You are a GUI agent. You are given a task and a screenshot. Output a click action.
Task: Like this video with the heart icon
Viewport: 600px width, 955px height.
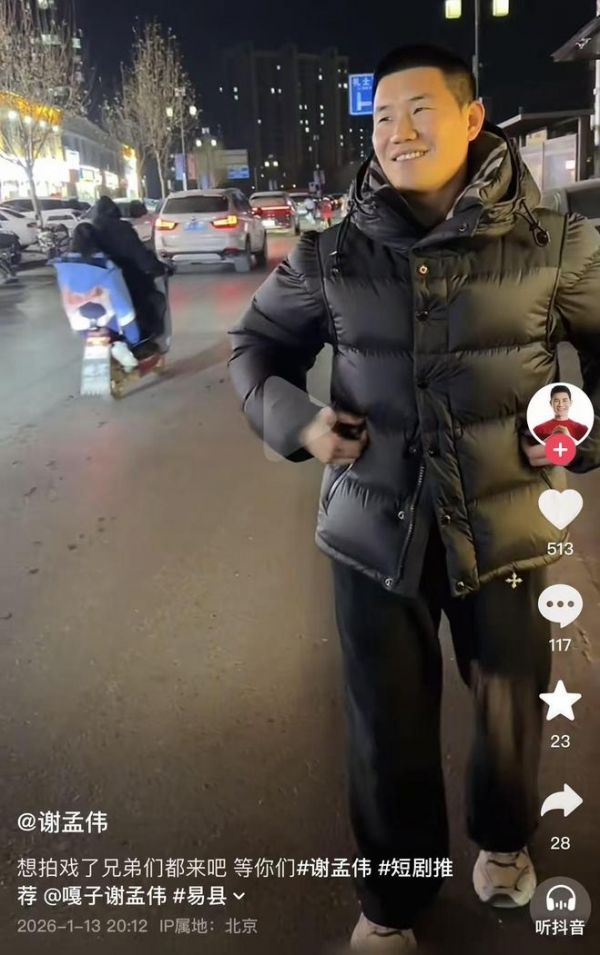pos(560,509)
